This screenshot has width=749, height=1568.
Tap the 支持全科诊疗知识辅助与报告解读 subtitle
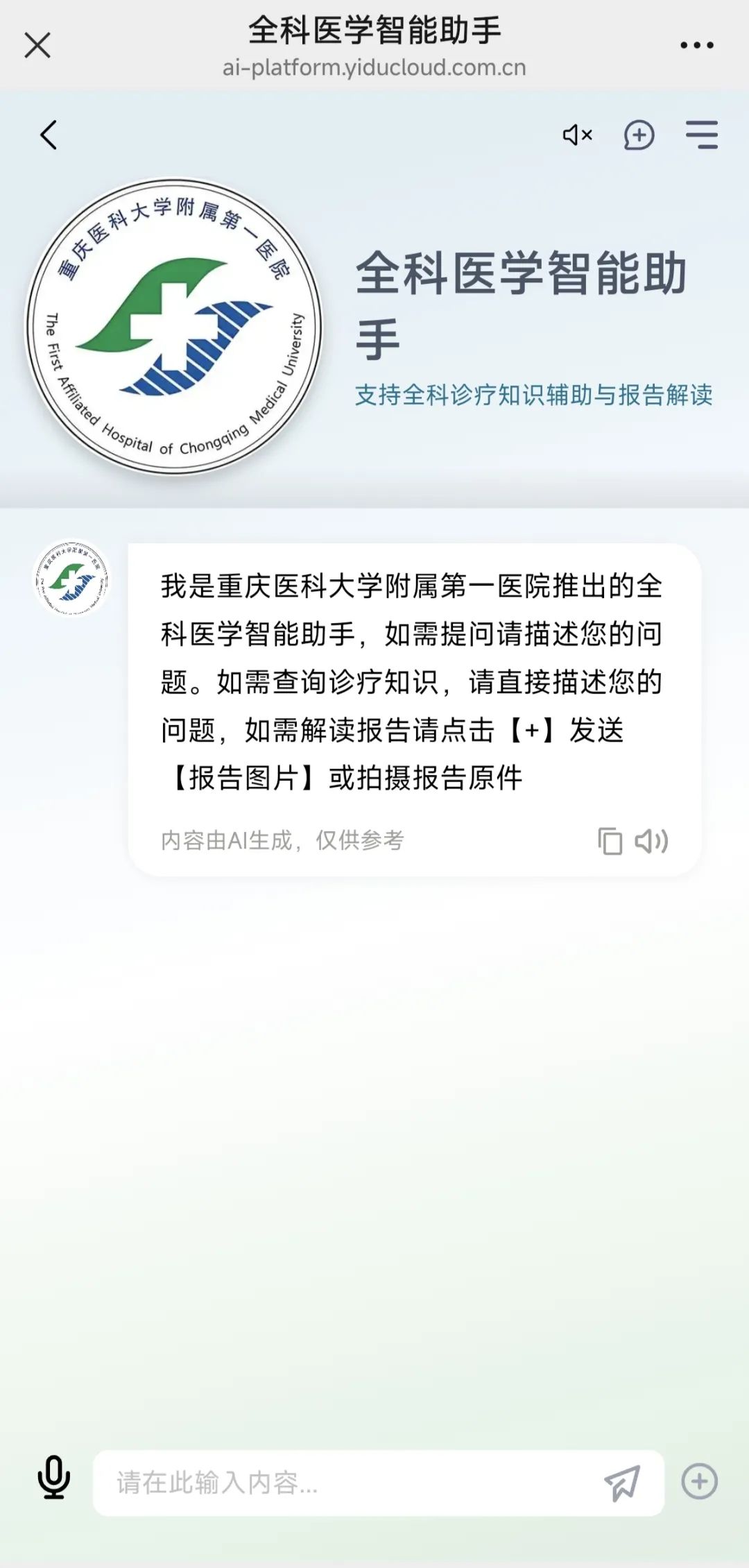click(x=536, y=394)
